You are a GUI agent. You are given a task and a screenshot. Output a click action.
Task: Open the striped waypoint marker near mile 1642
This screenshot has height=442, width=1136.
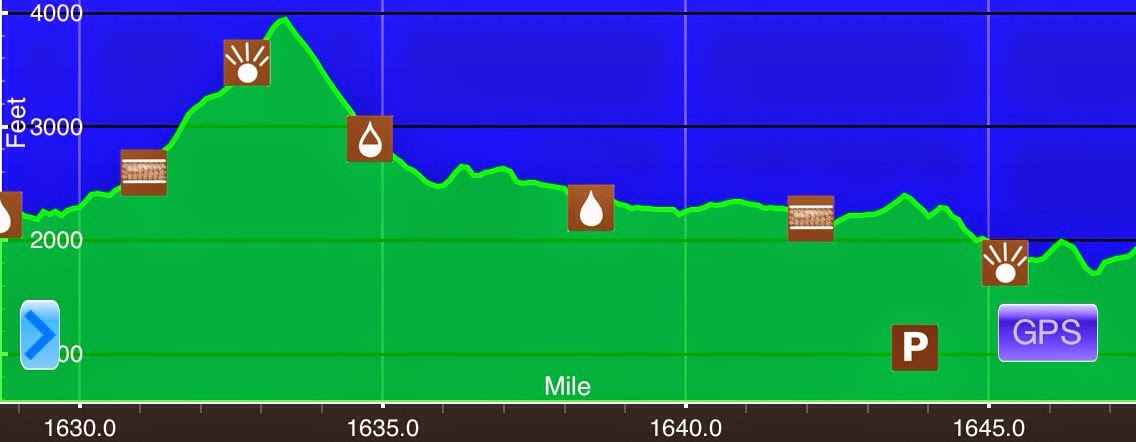tap(810, 218)
